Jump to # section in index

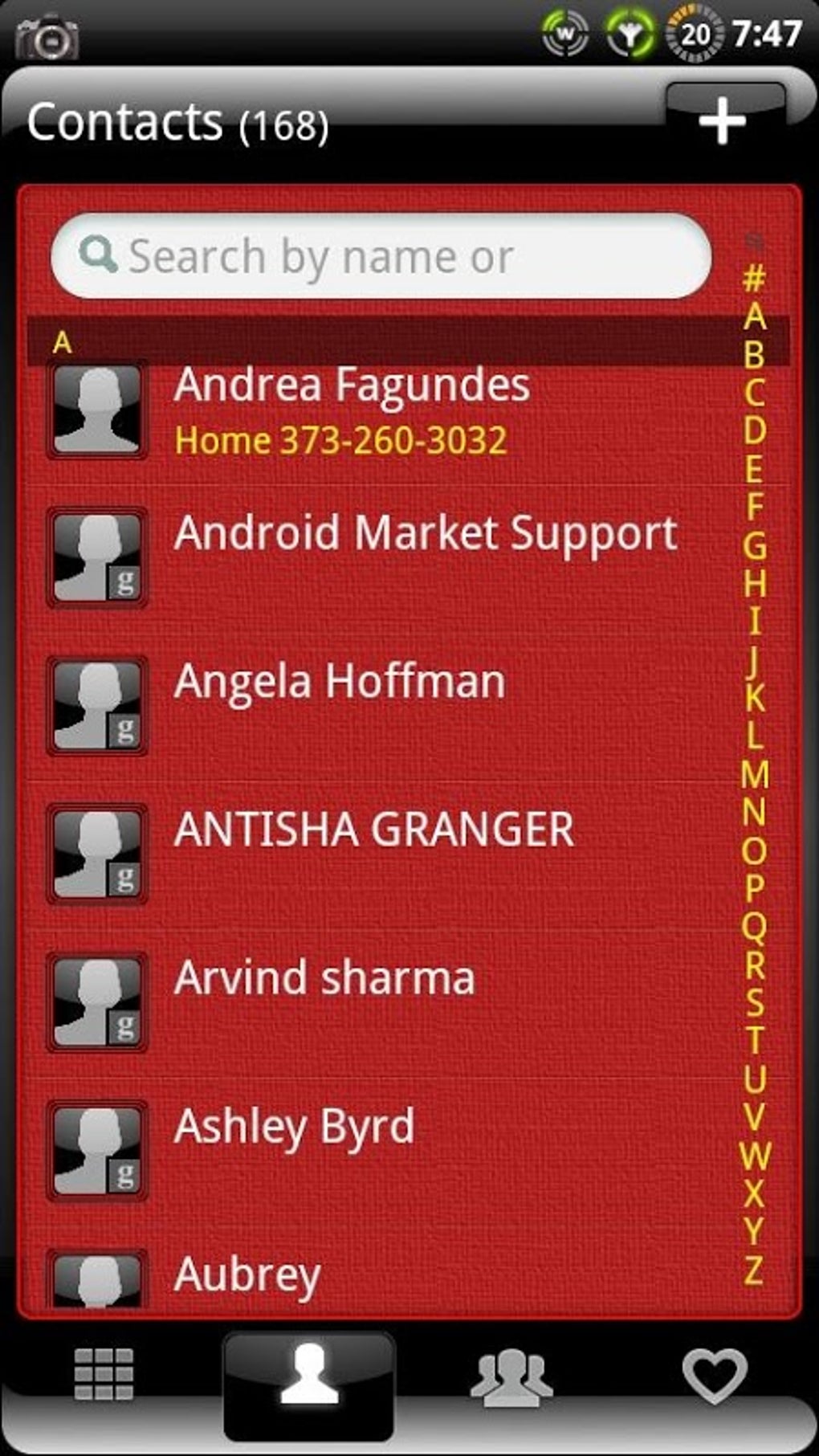coord(753,279)
